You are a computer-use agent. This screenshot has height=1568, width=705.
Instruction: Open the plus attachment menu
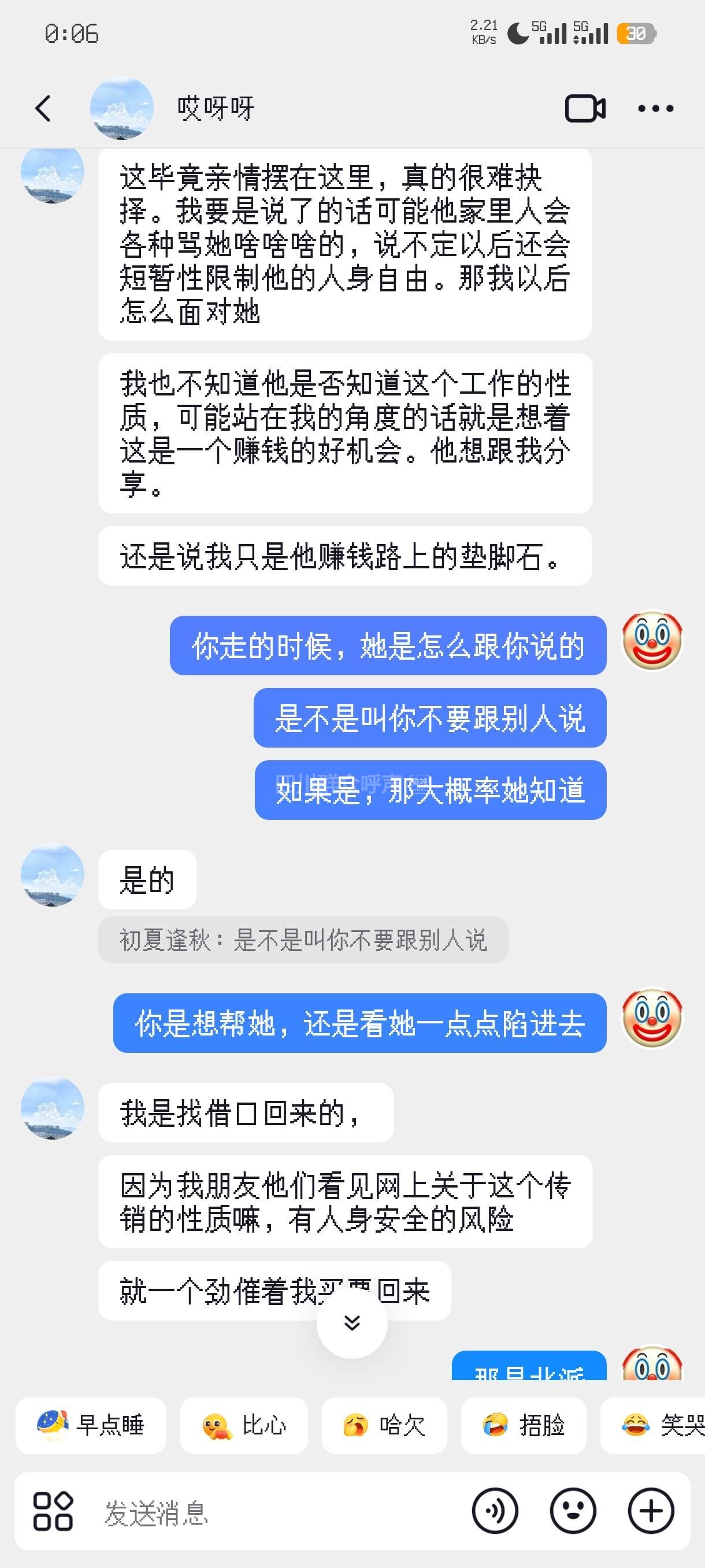650,1511
